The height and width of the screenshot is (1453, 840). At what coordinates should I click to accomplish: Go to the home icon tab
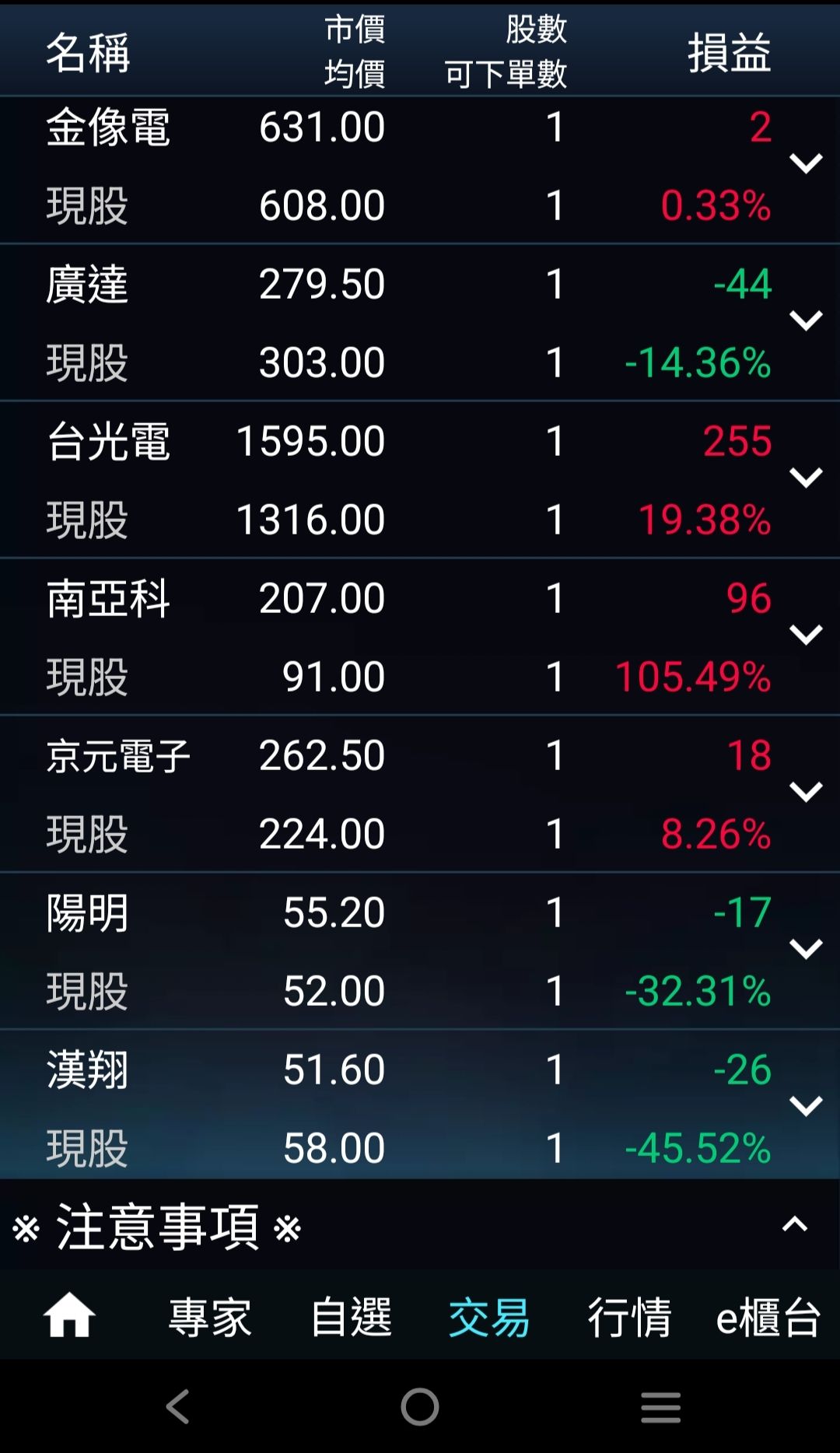[x=69, y=1315]
